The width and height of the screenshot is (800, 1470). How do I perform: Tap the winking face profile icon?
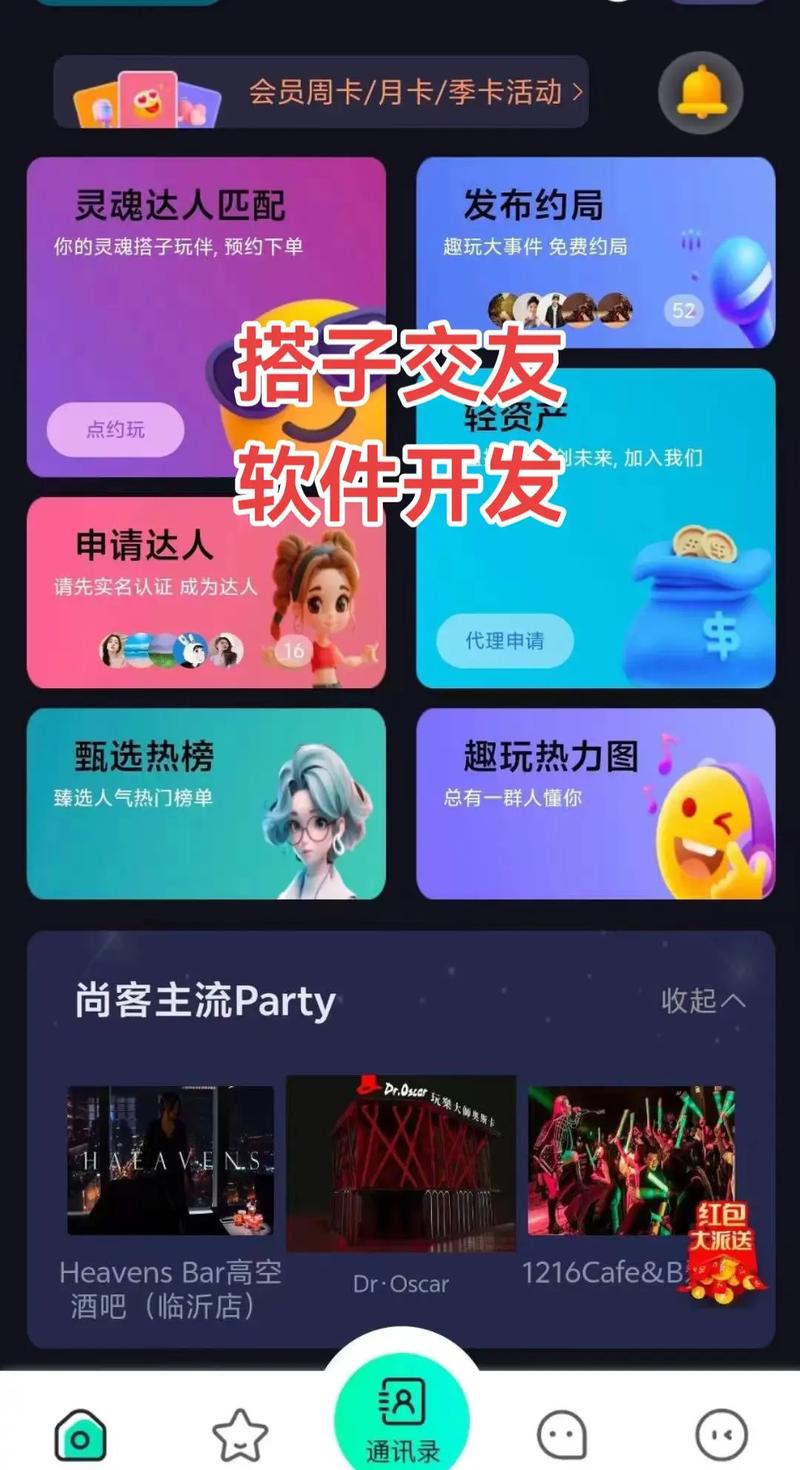[720, 1432]
